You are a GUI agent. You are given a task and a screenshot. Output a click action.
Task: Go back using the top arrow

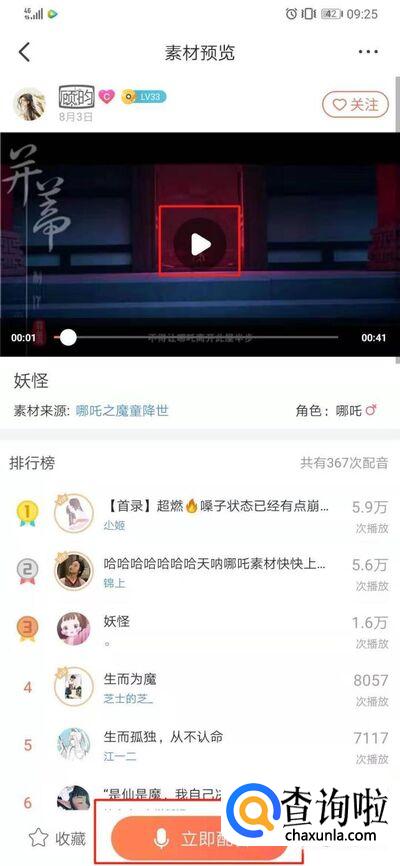pyautogui.click(x=24, y=52)
